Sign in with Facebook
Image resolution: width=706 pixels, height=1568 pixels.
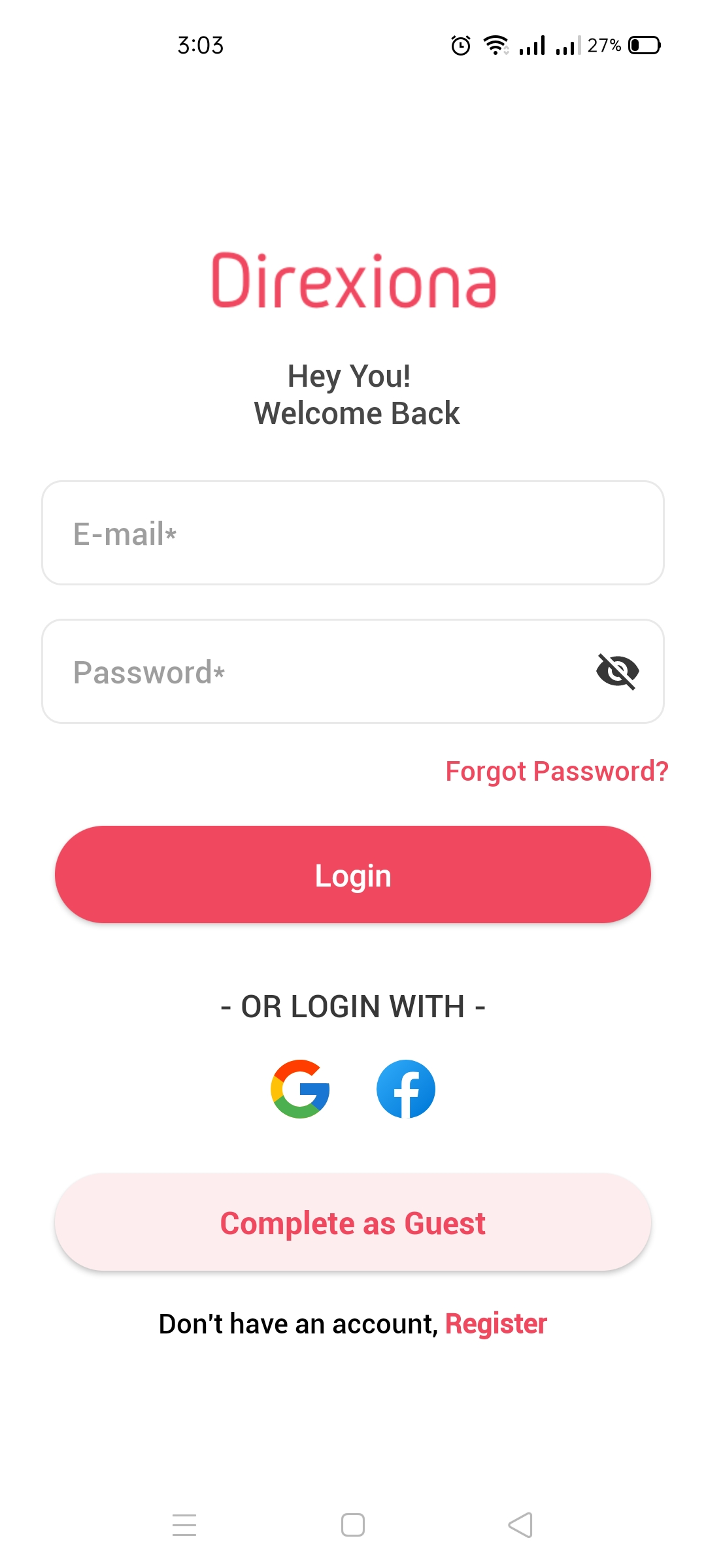click(x=406, y=1089)
